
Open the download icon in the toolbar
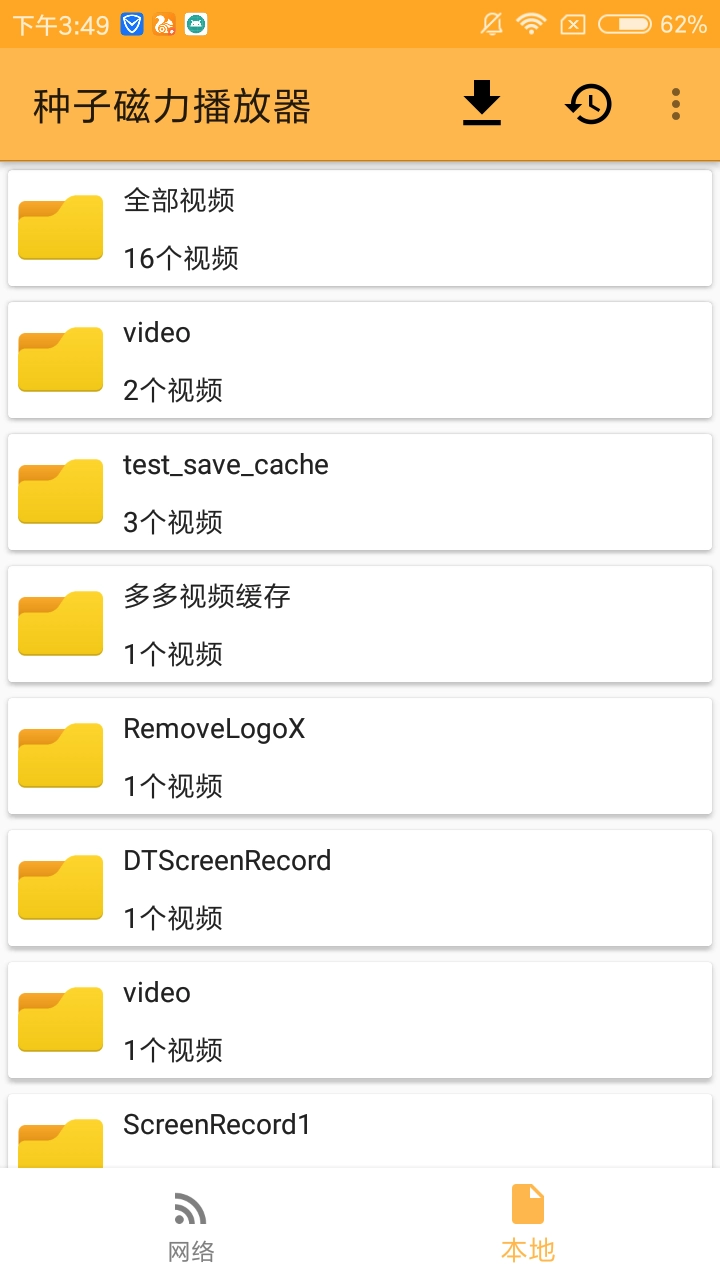481,103
